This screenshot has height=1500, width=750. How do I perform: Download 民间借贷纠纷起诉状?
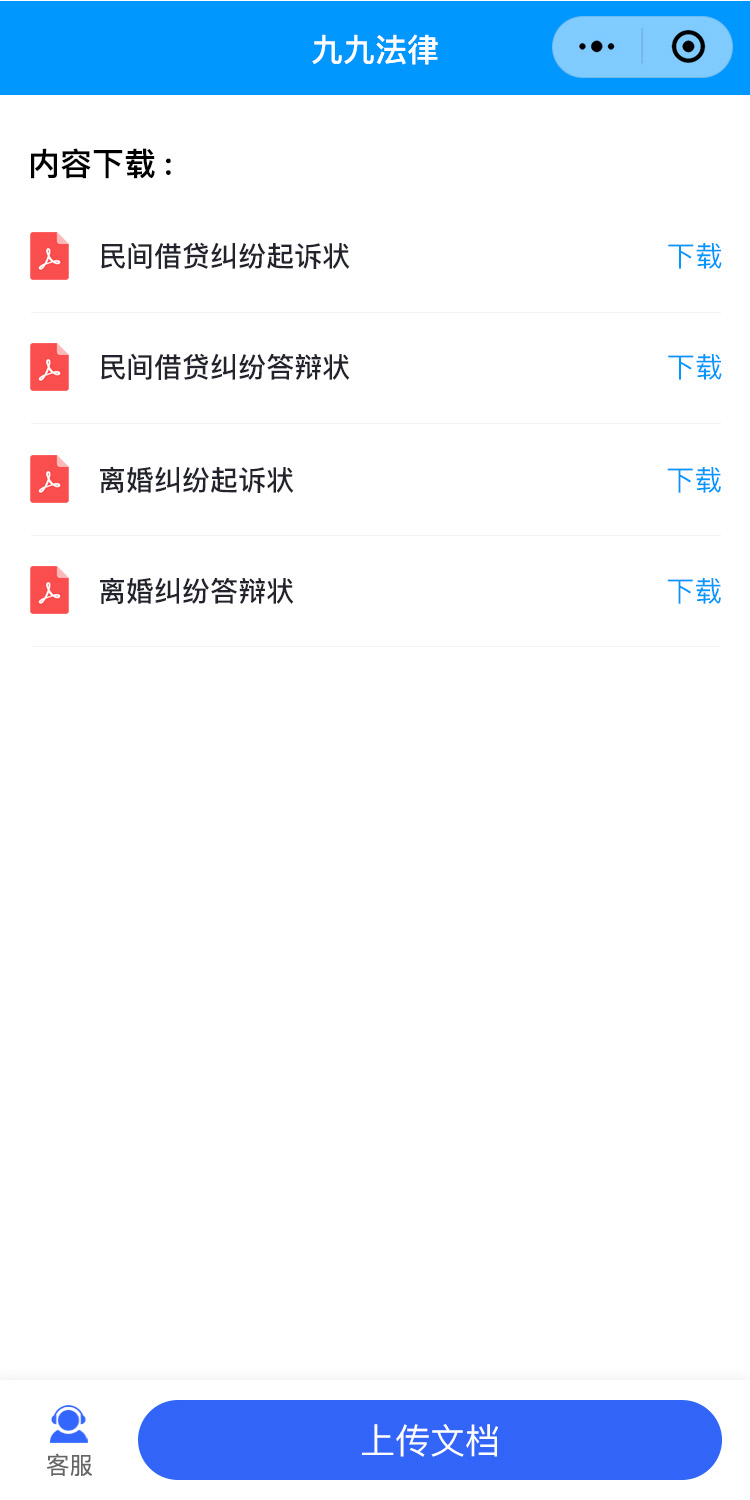pyautogui.click(x=694, y=257)
